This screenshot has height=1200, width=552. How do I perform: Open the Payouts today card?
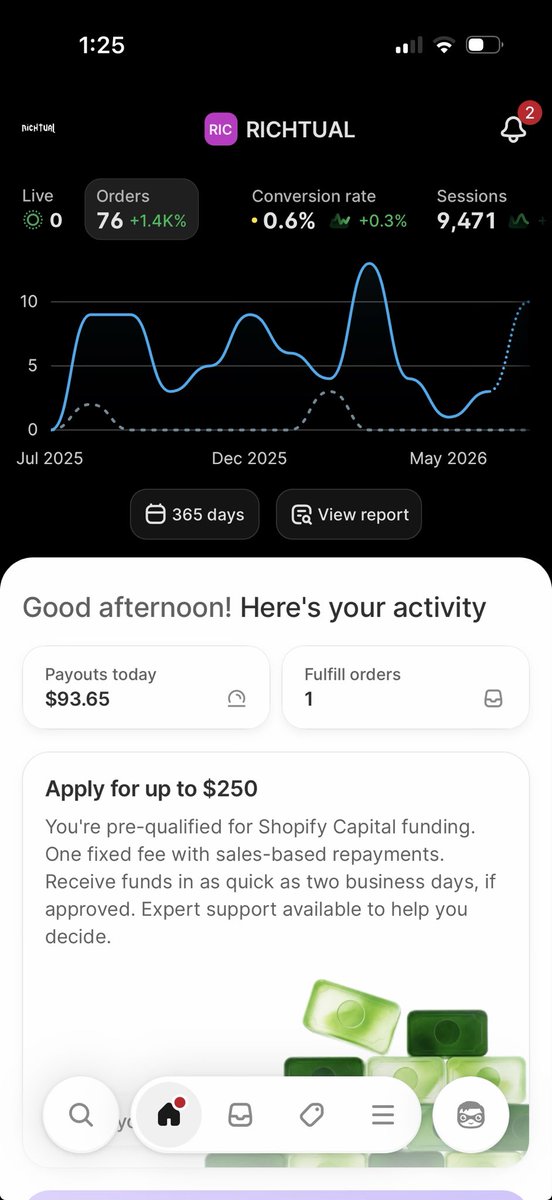[x=146, y=687]
